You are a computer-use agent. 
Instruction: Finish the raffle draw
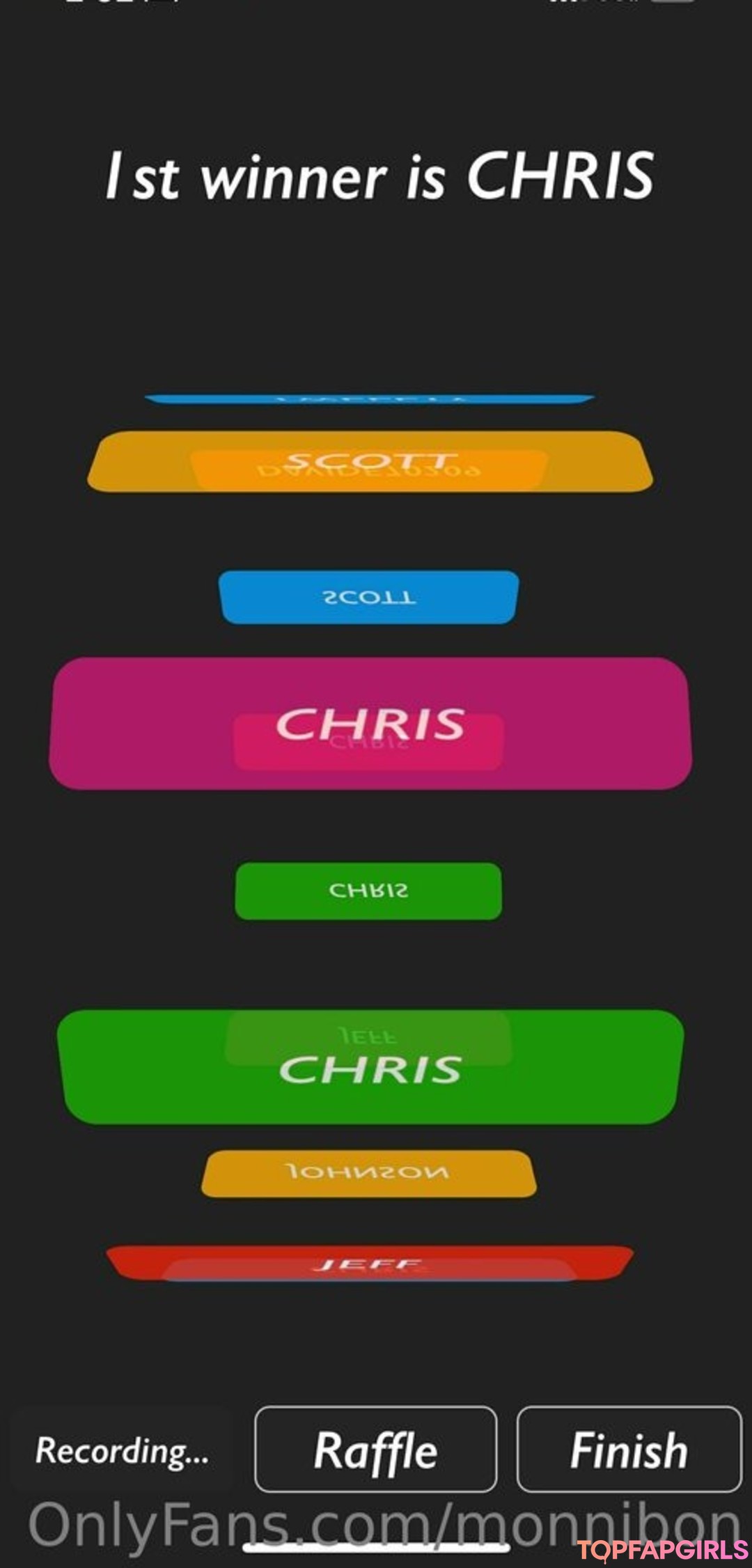click(629, 1450)
